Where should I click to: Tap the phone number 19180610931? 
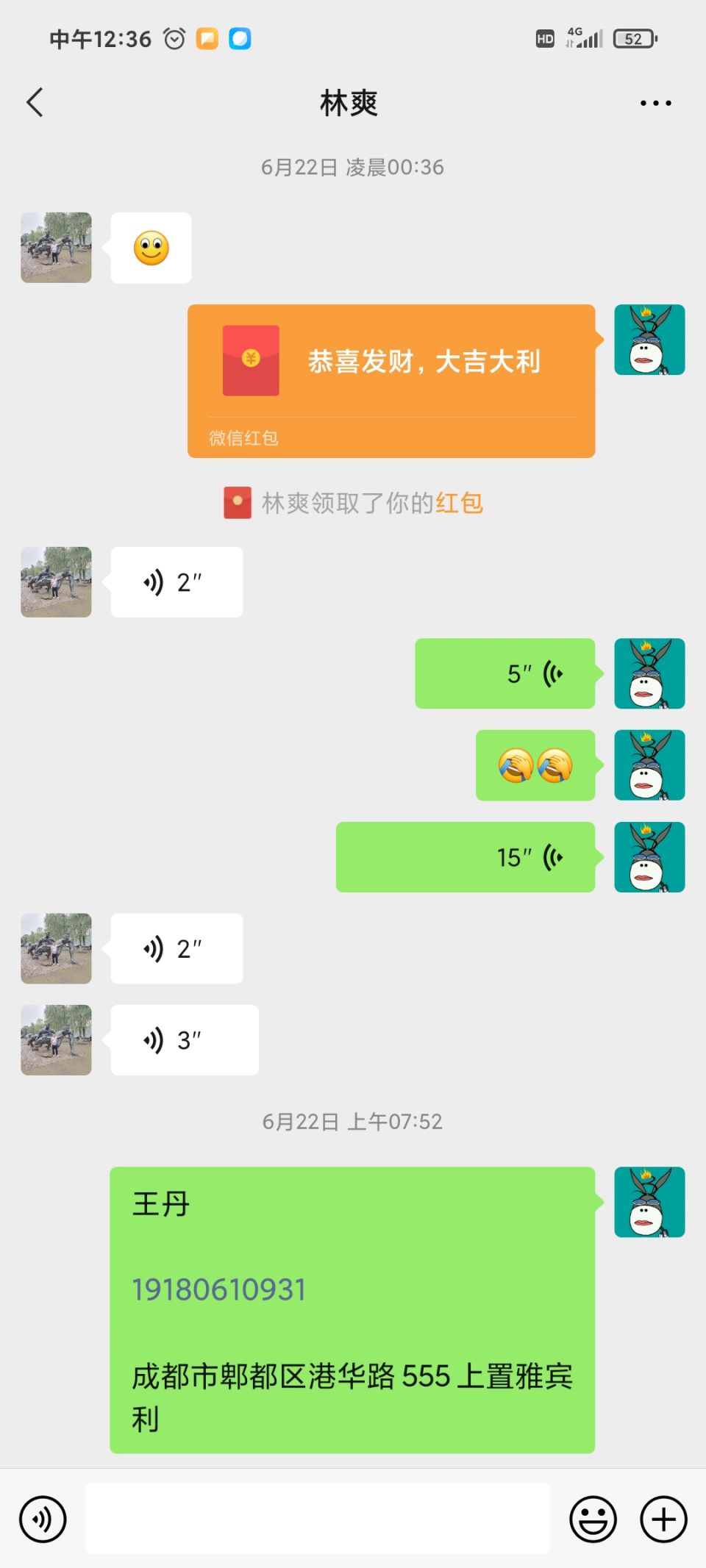pos(218,1289)
